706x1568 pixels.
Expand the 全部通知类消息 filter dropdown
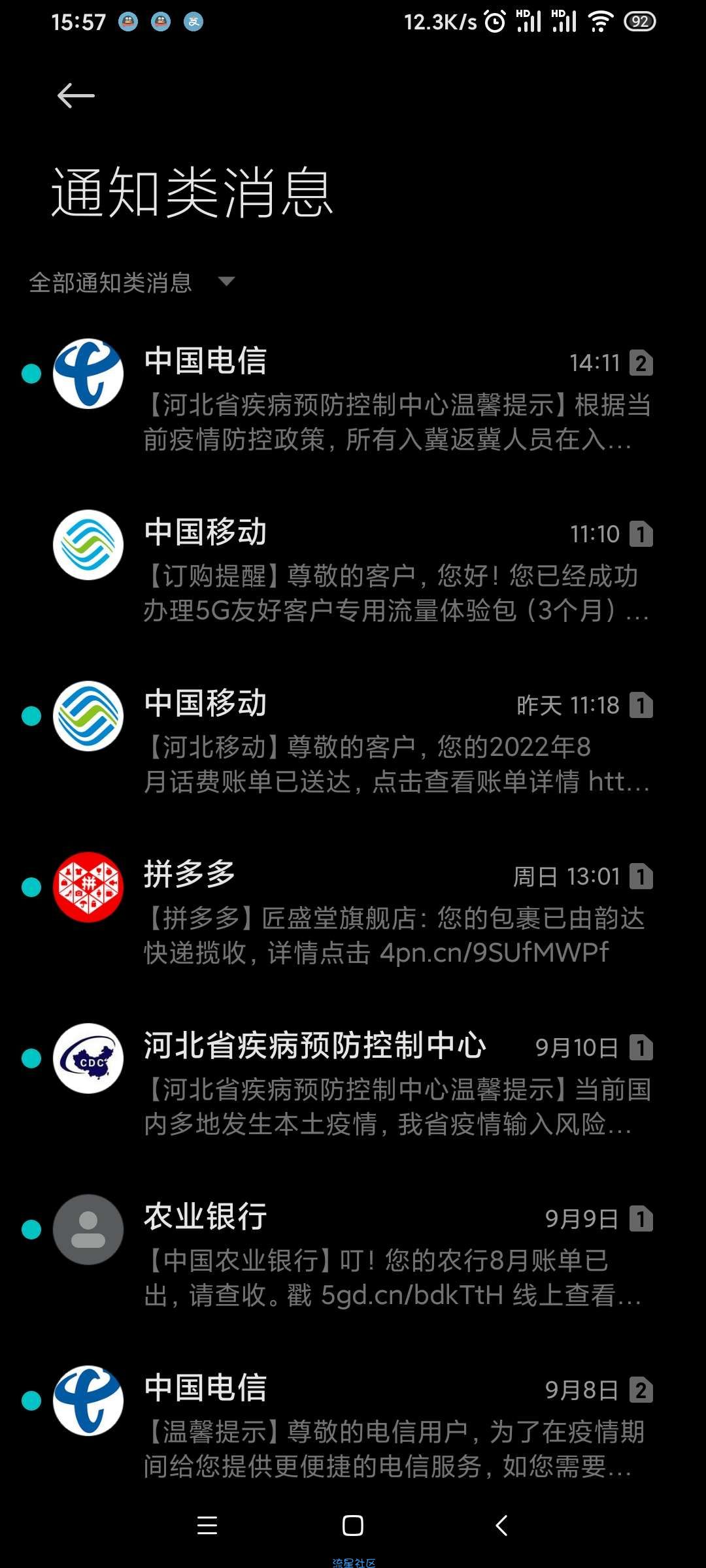[131, 282]
